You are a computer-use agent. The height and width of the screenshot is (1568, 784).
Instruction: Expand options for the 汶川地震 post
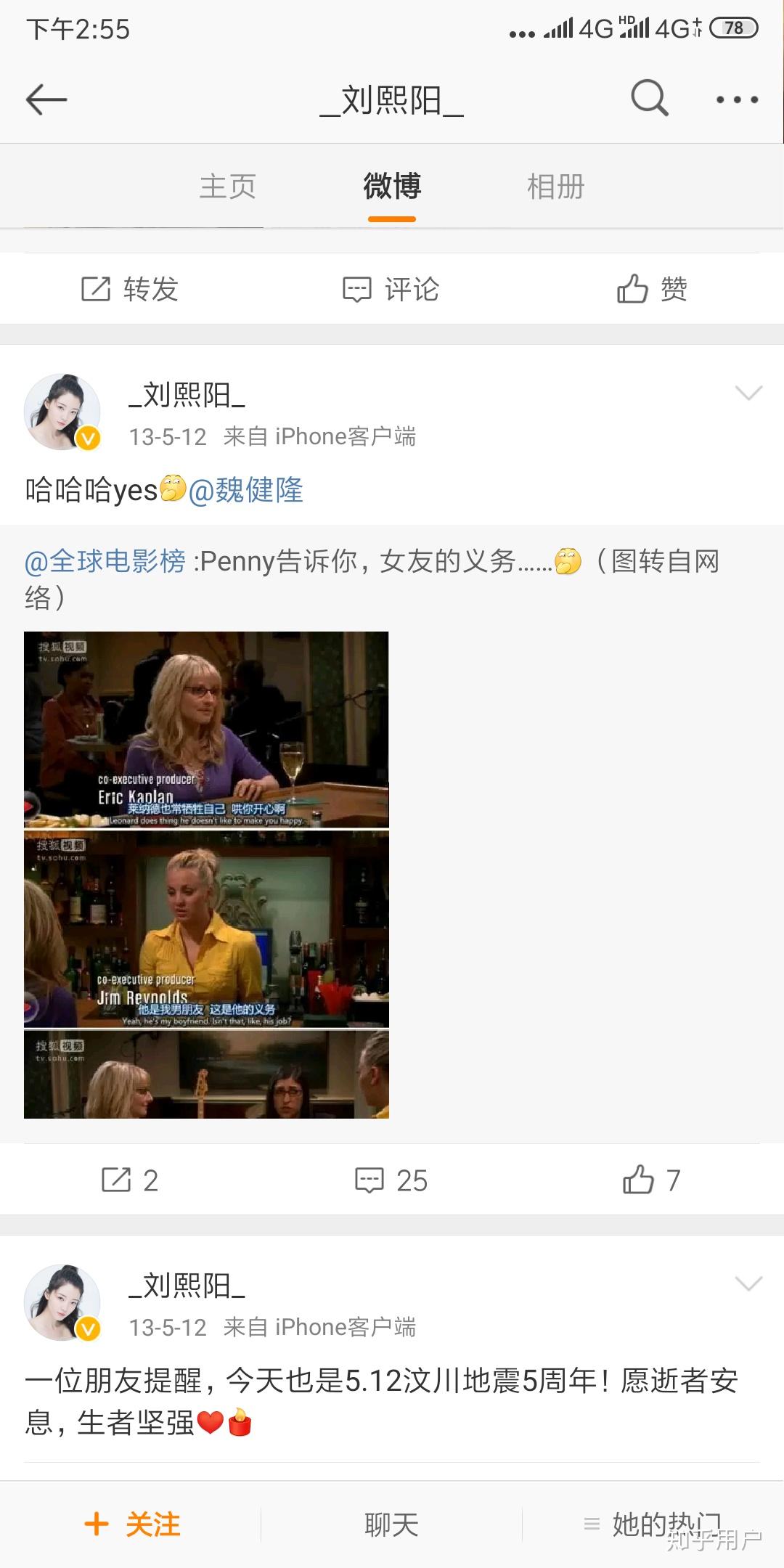pyautogui.click(x=748, y=1283)
